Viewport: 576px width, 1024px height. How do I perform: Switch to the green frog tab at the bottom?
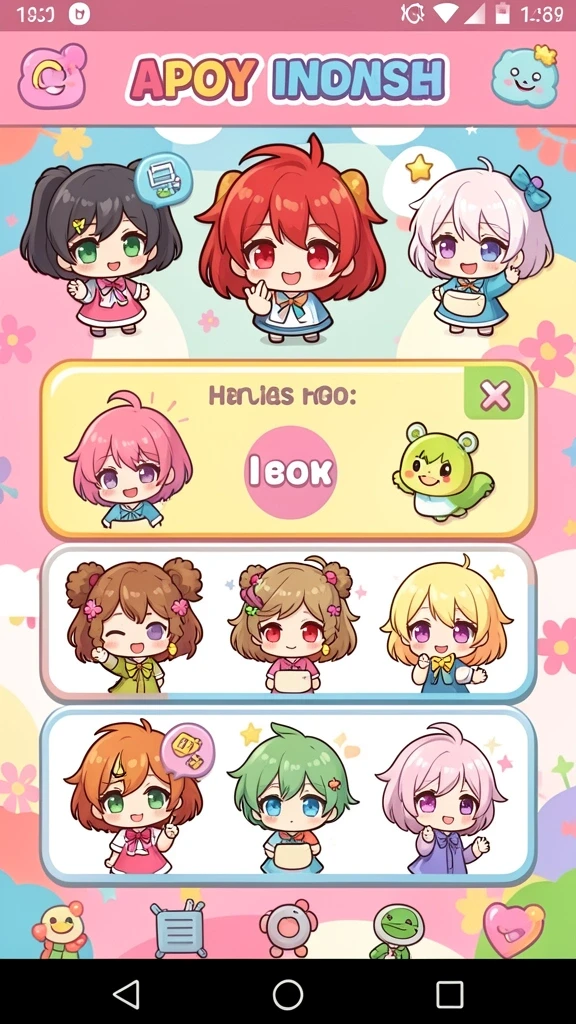pos(396,931)
